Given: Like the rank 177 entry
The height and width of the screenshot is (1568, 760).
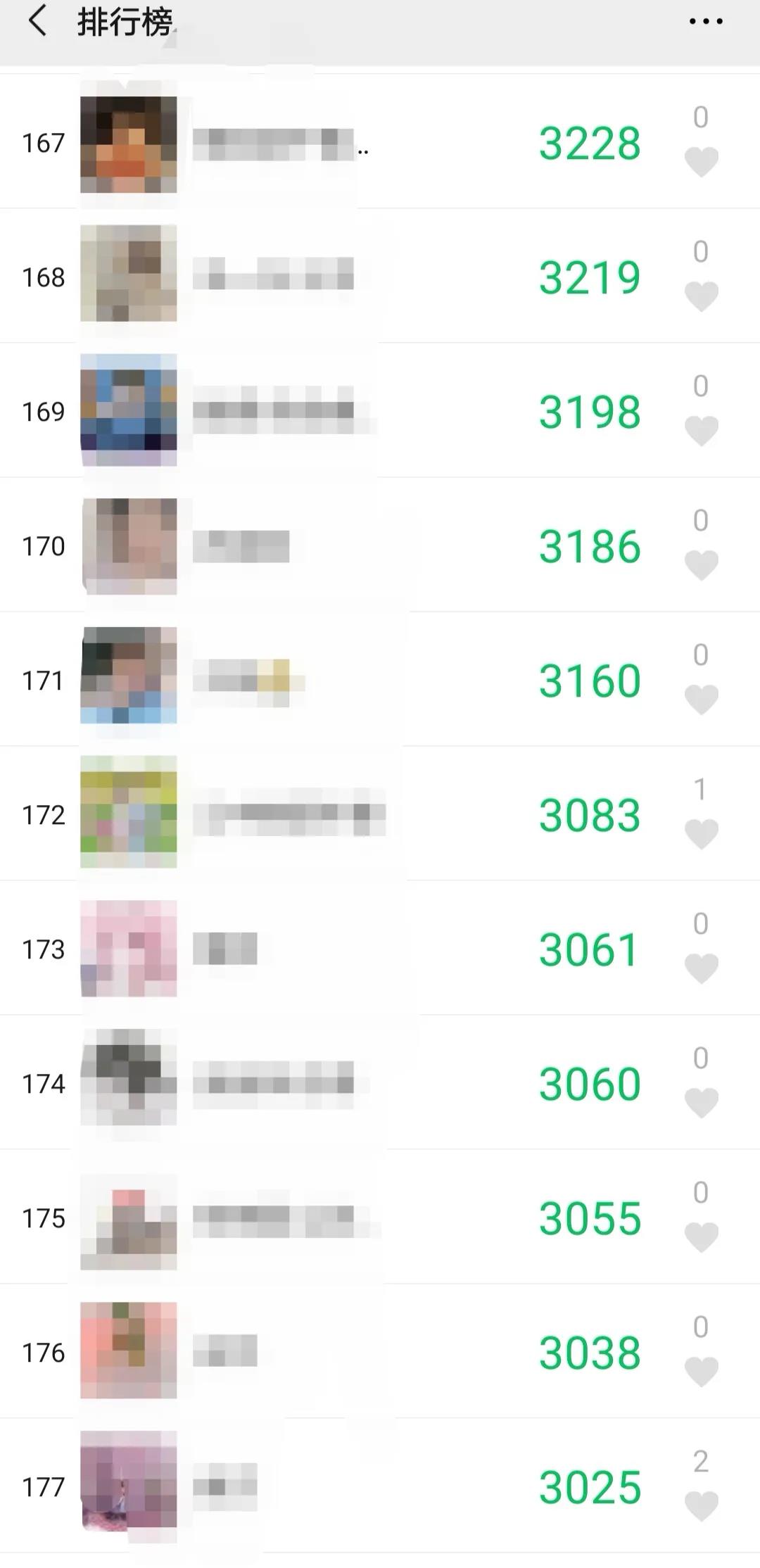Looking at the screenshot, I should [701, 1506].
